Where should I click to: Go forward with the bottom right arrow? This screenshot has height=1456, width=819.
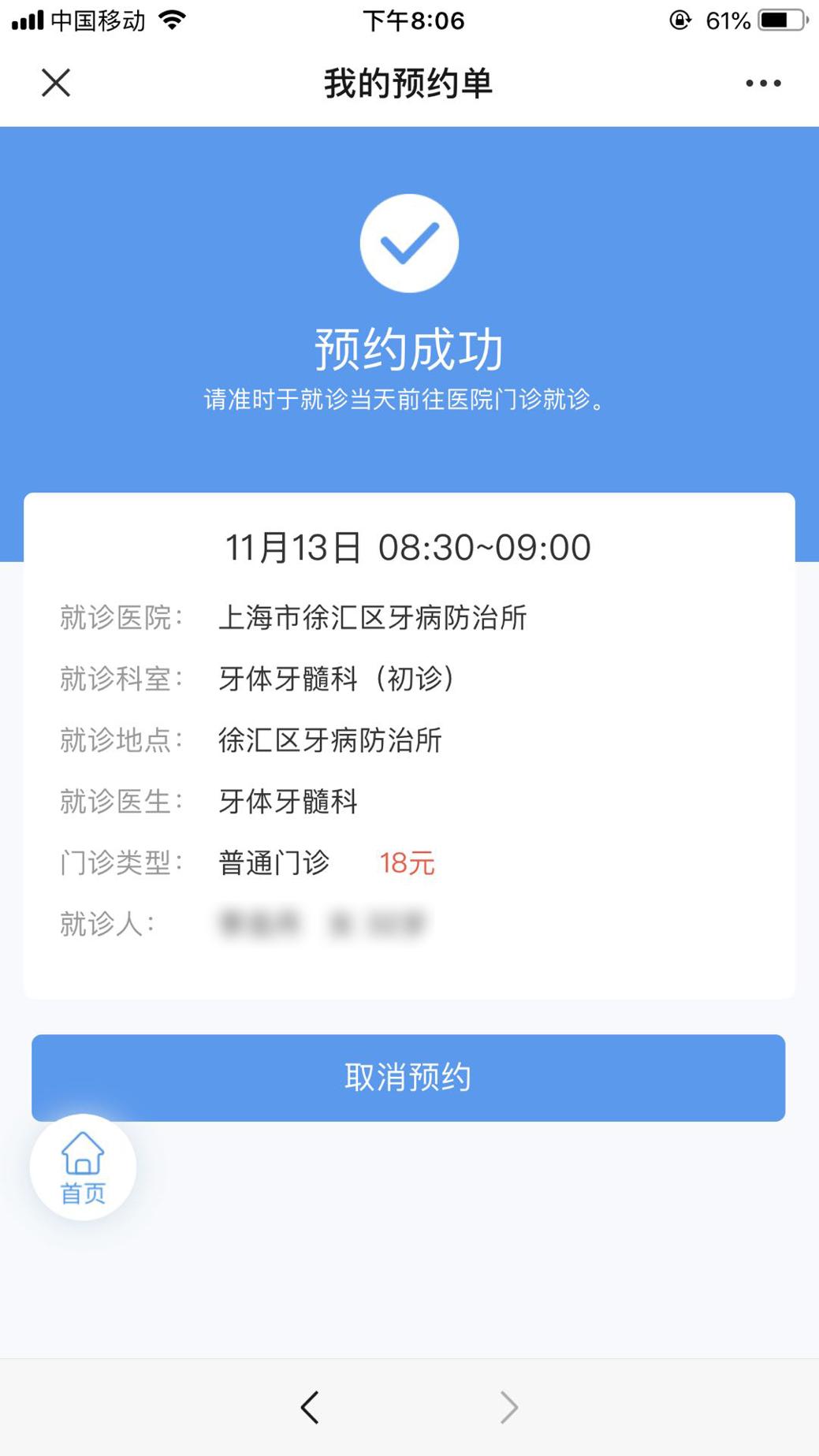pyautogui.click(x=509, y=1407)
